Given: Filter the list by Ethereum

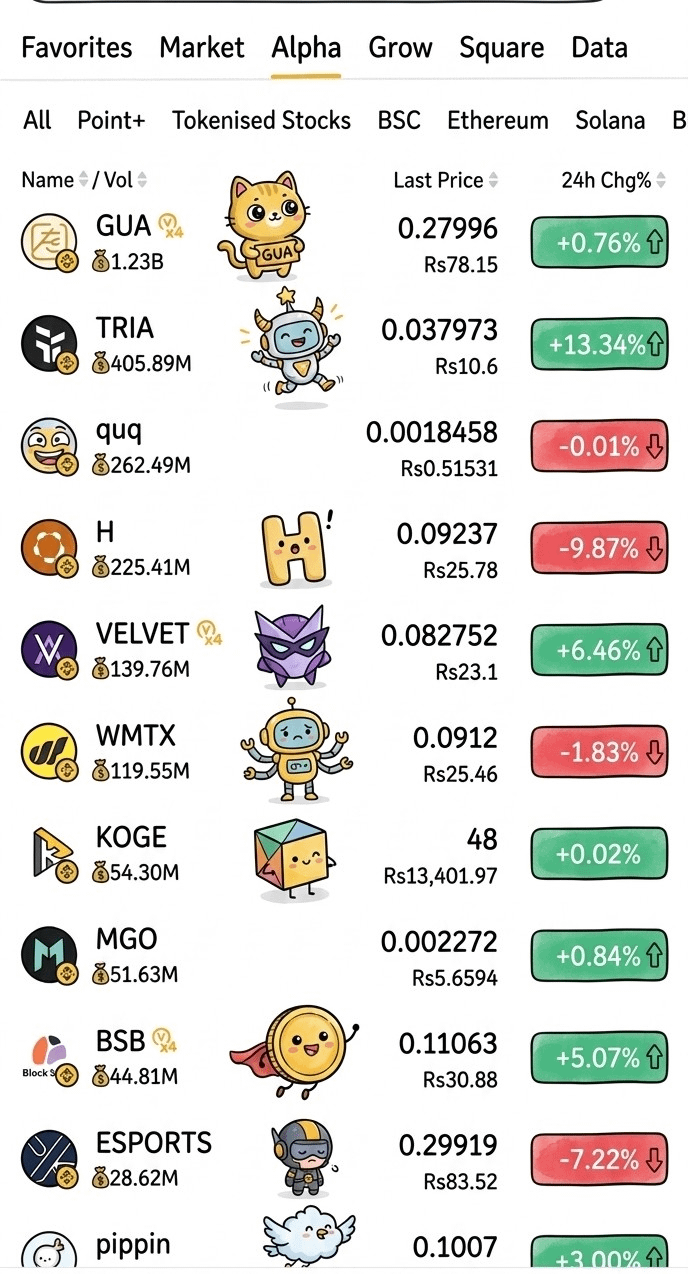Looking at the screenshot, I should pos(497,121).
